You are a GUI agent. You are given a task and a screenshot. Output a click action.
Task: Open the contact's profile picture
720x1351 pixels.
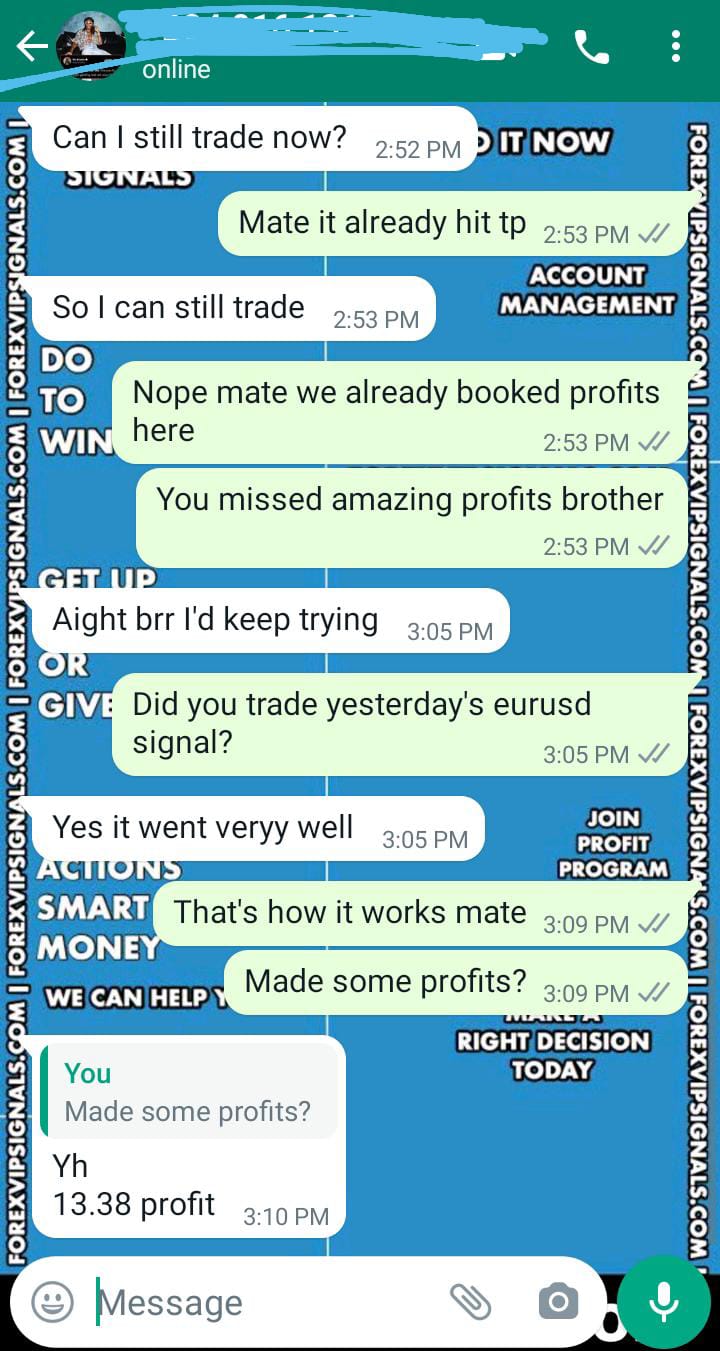tap(91, 47)
